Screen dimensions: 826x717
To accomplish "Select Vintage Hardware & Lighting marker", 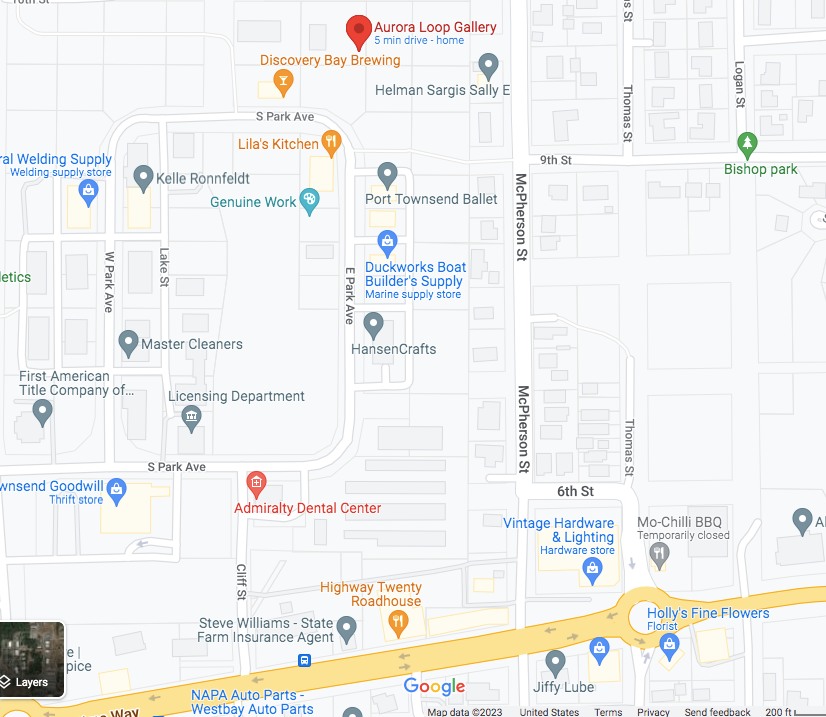I will pos(592,571).
